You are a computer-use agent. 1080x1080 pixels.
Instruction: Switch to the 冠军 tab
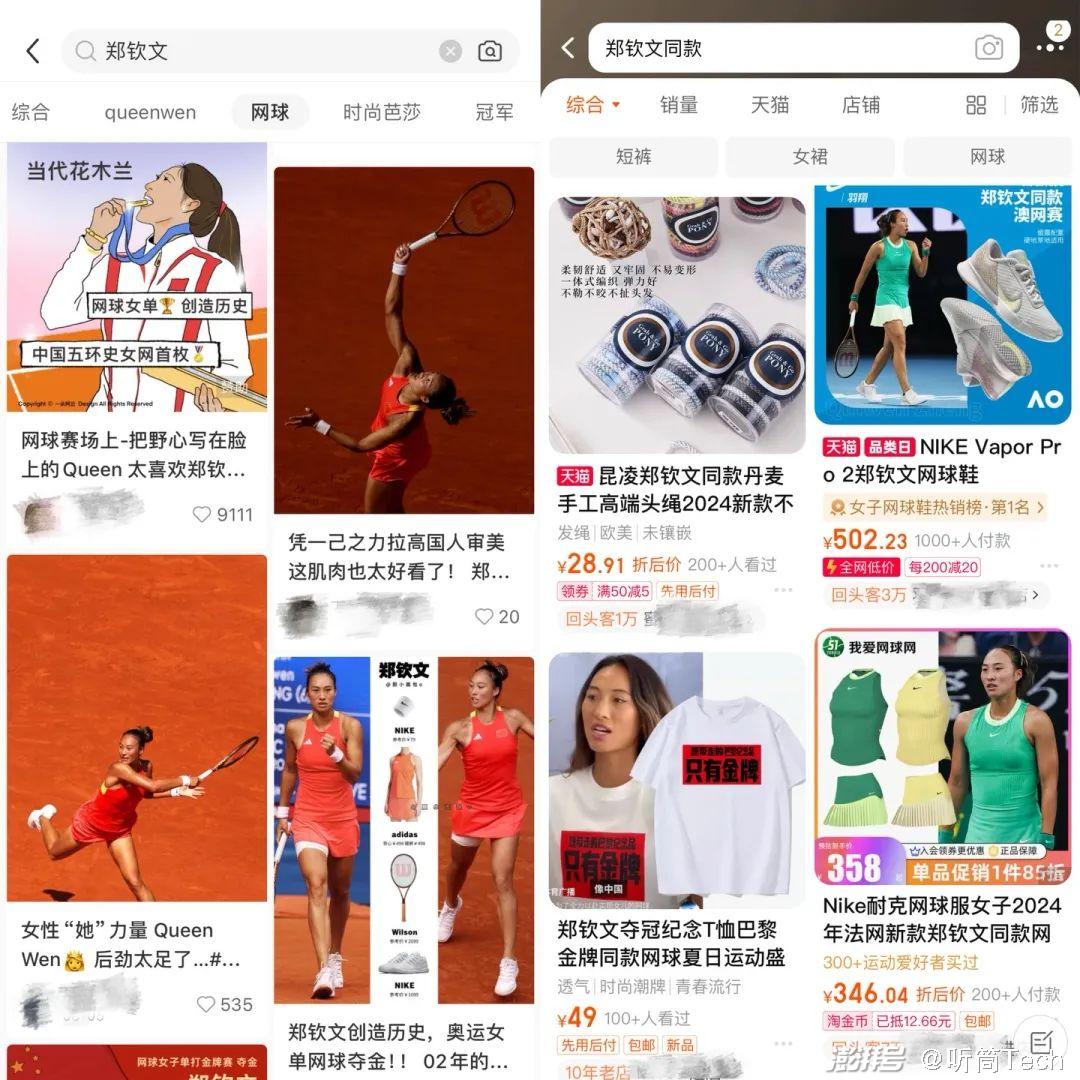494,112
